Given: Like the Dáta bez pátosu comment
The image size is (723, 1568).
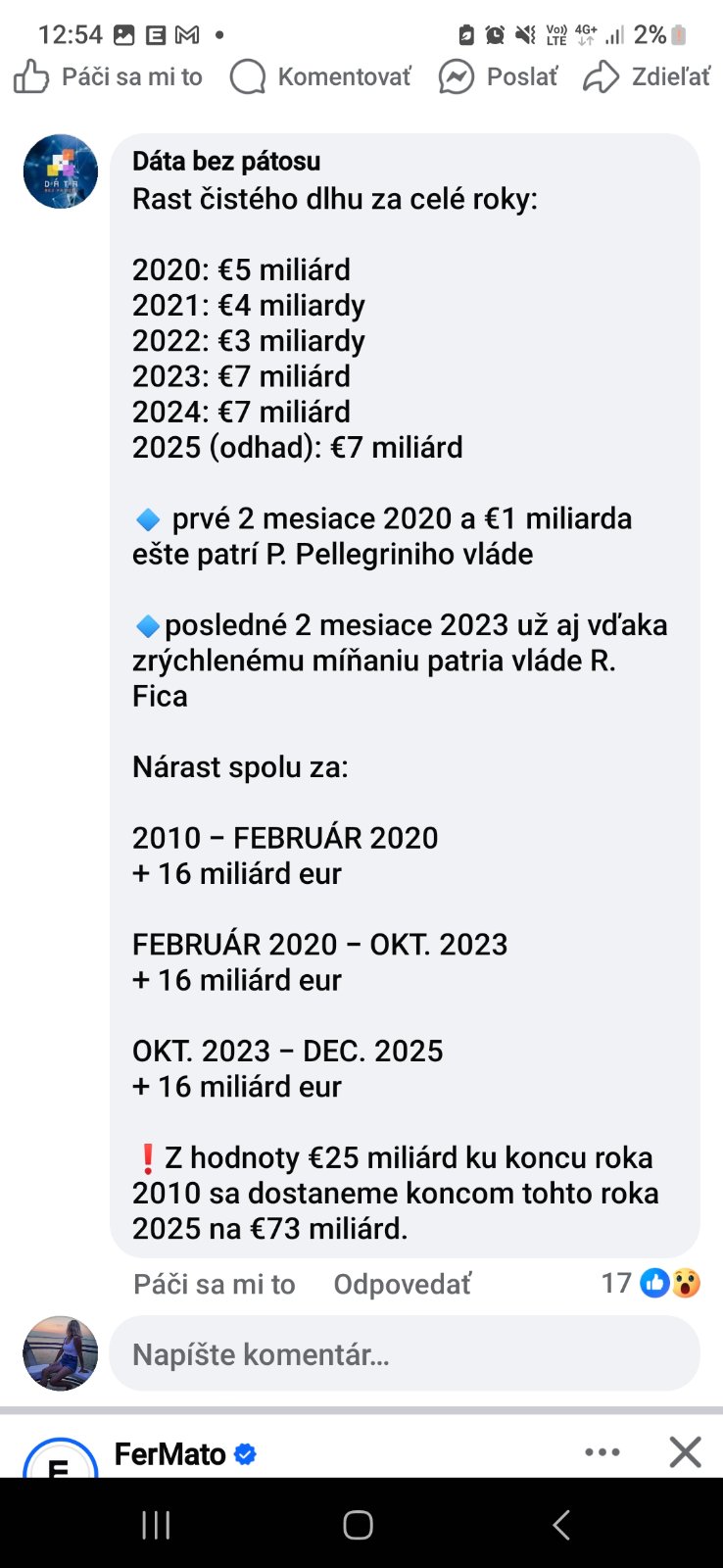Looking at the screenshot, I should tap(214, 1284).
